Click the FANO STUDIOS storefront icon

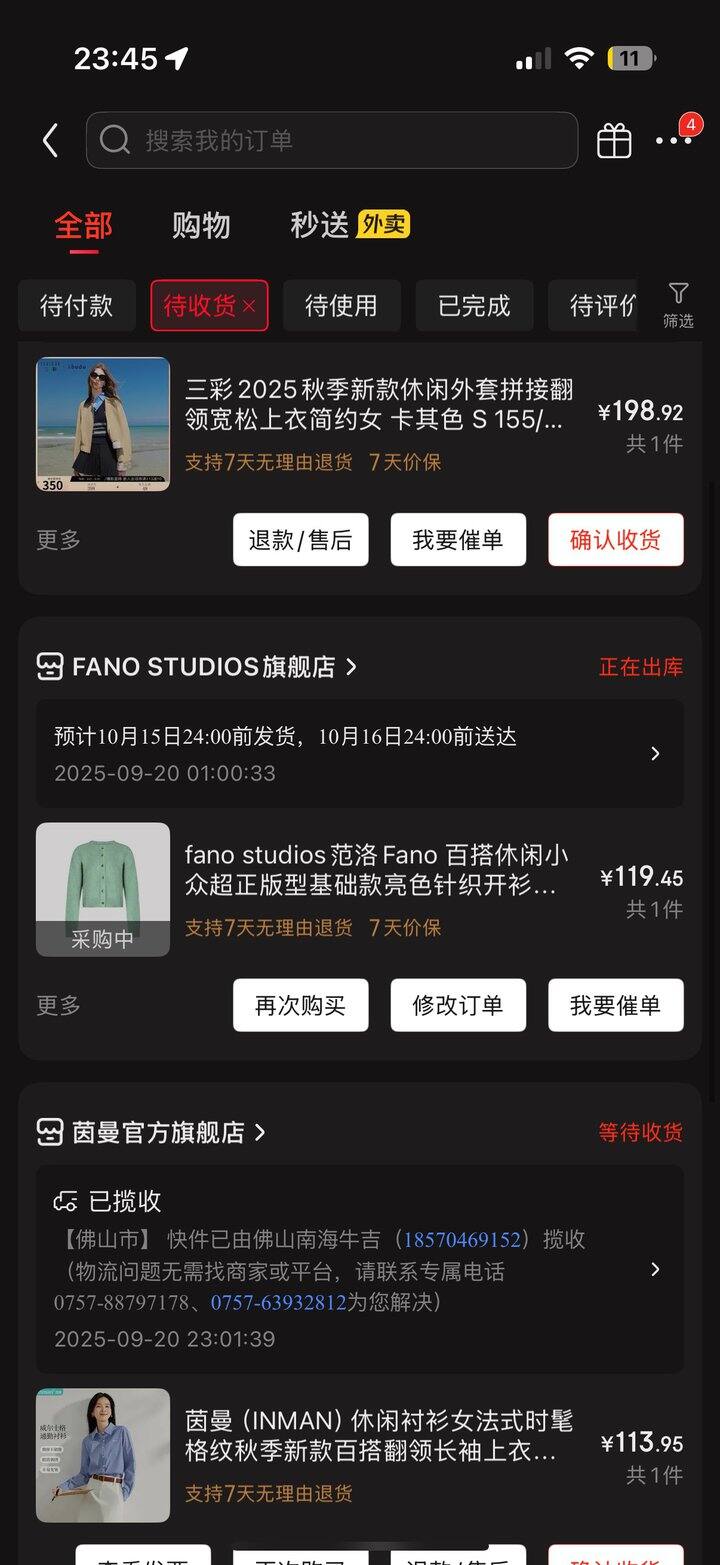pyautogui.click(x=51, y=666)
